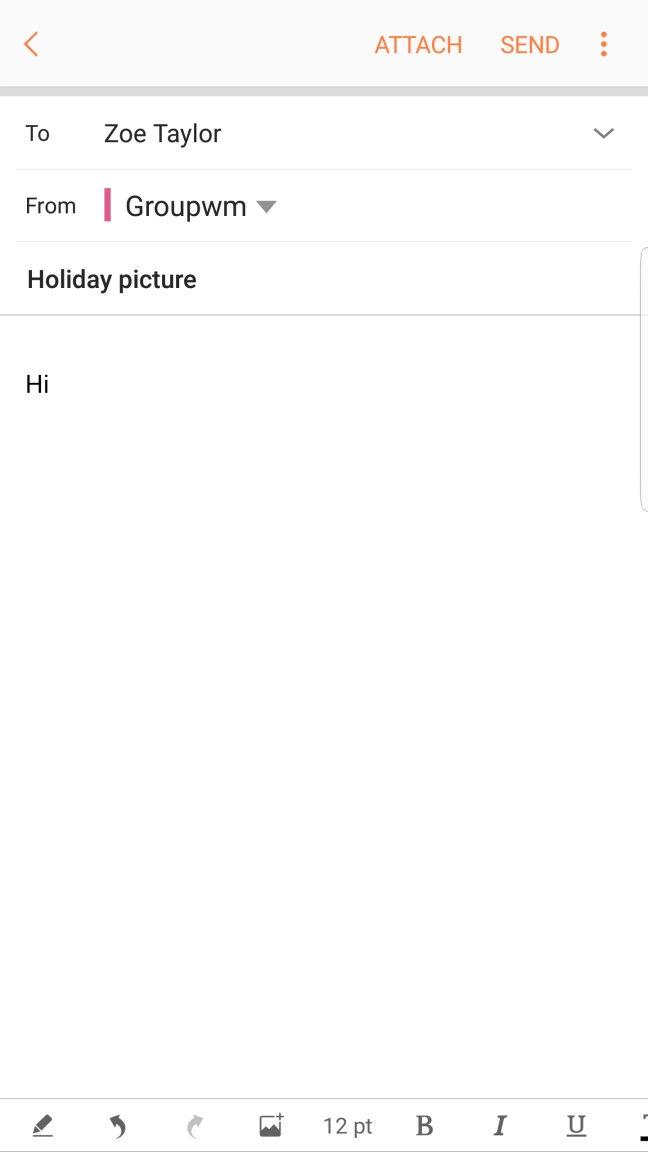Open the three-dot overflow menu
648x1152 pixels.
pos(604,45)
